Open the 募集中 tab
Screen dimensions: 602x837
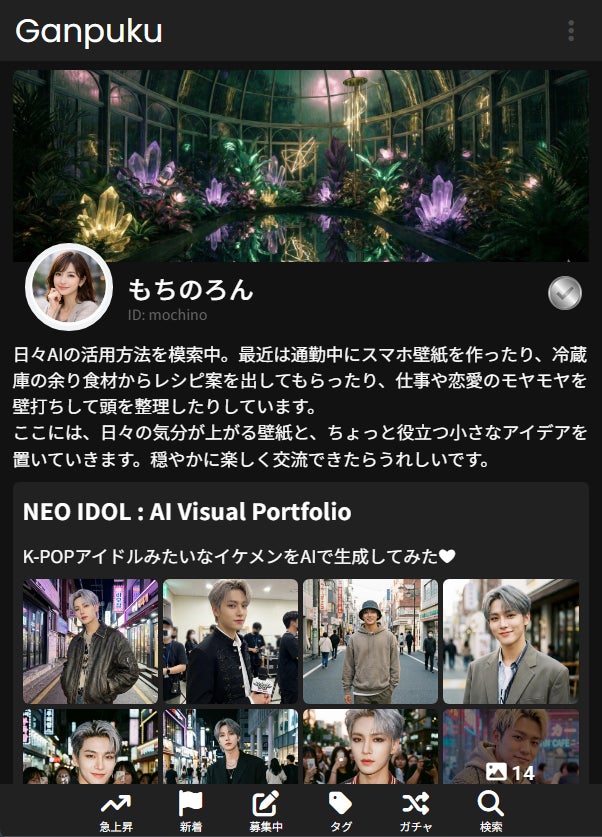(265, 811)
